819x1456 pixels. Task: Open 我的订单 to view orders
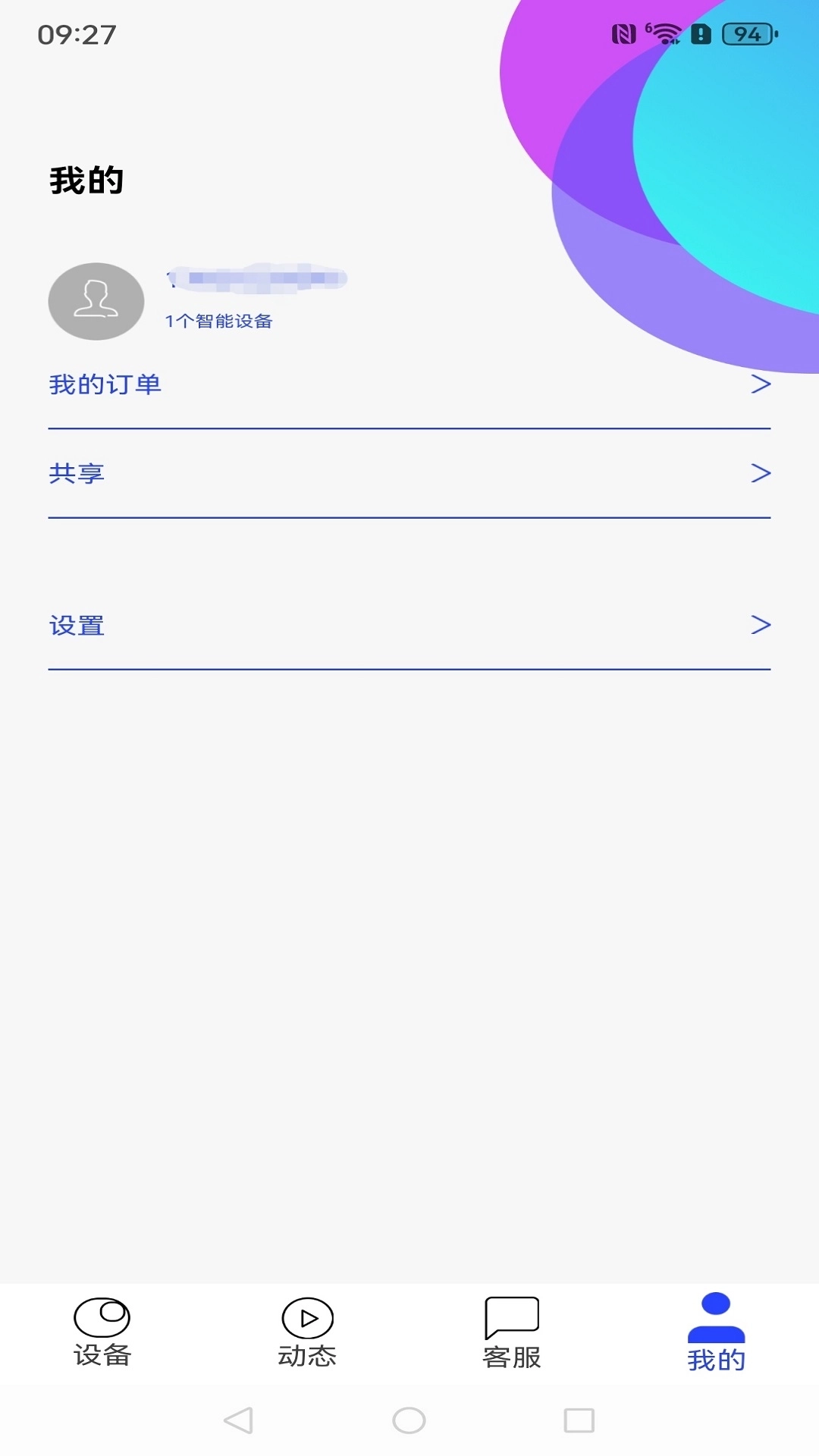tap(105, 384)
